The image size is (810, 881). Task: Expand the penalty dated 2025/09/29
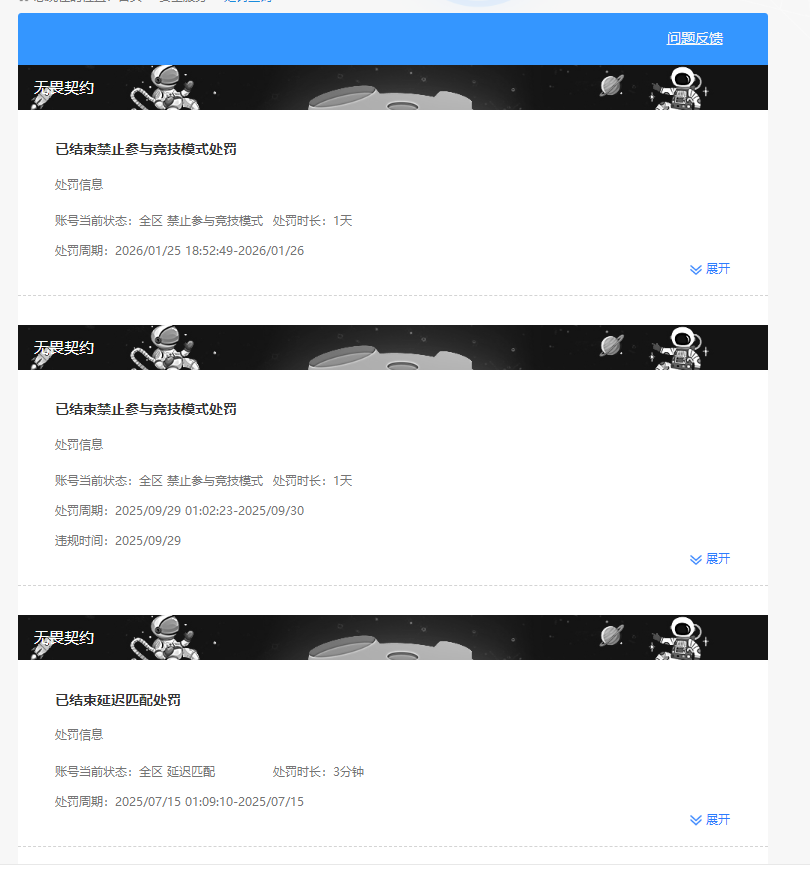710,559
